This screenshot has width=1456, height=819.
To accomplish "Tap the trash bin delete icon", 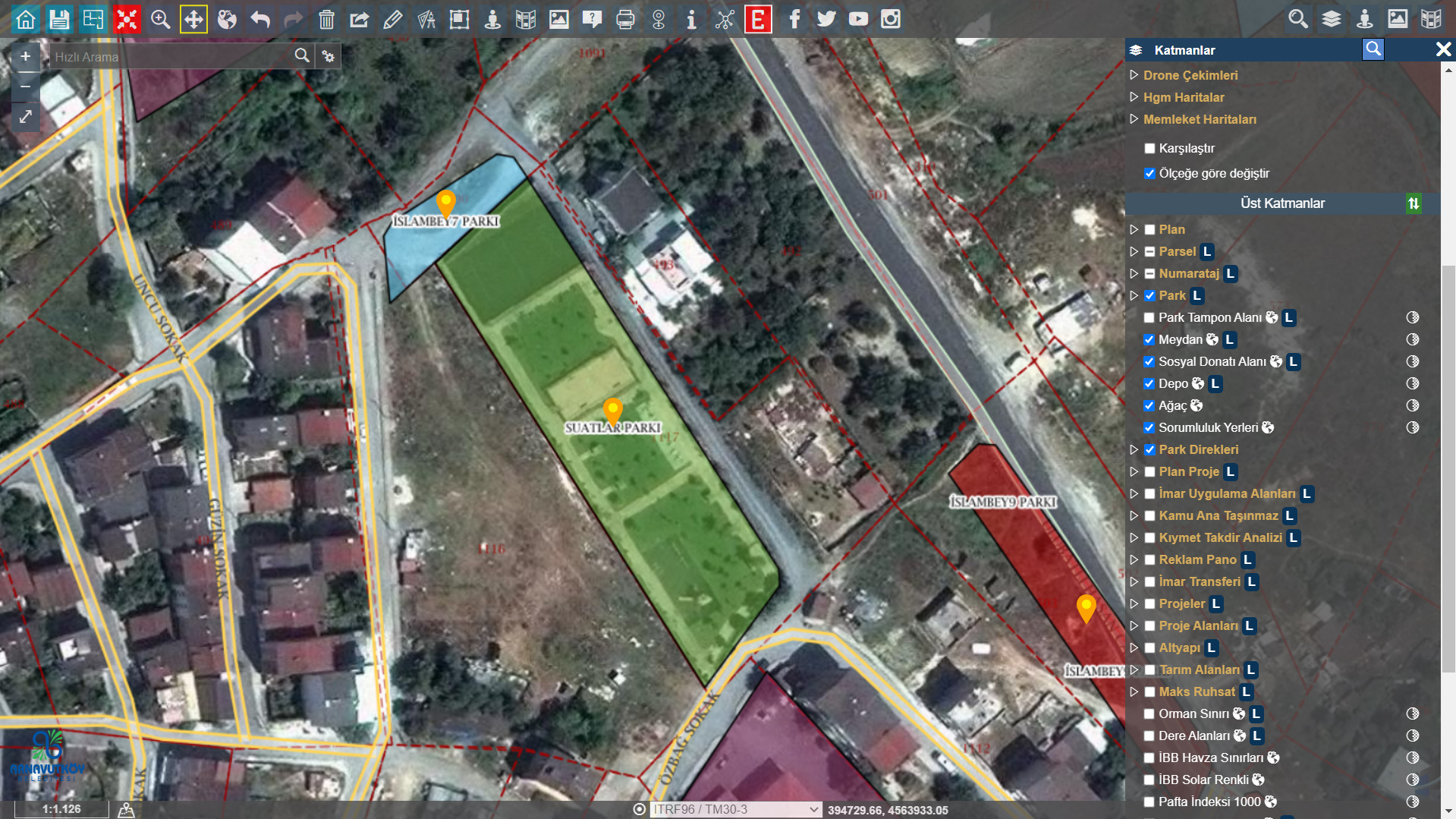I will coord(326,19).
